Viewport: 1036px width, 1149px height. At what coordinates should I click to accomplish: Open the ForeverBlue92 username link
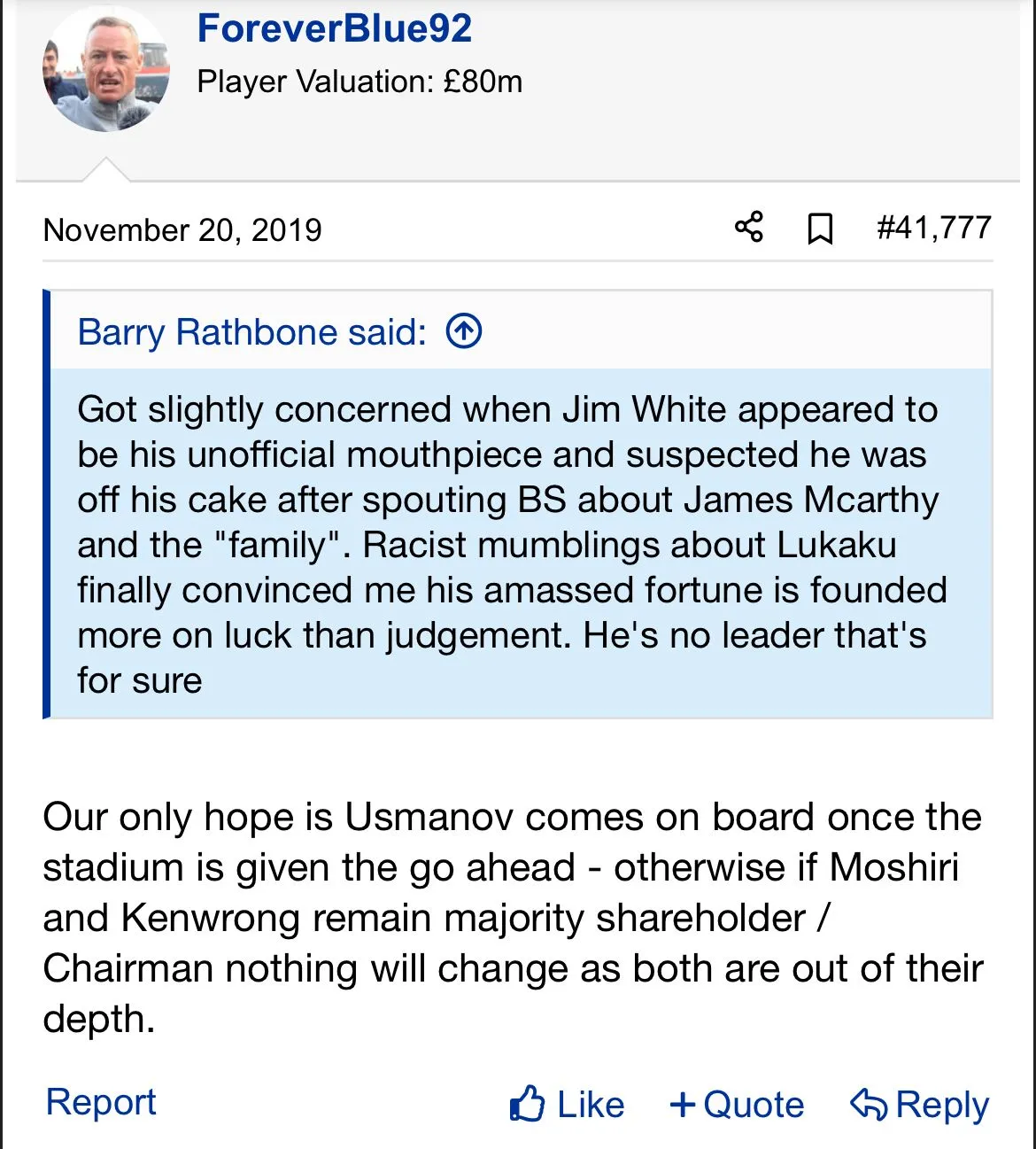click(334, 28)
